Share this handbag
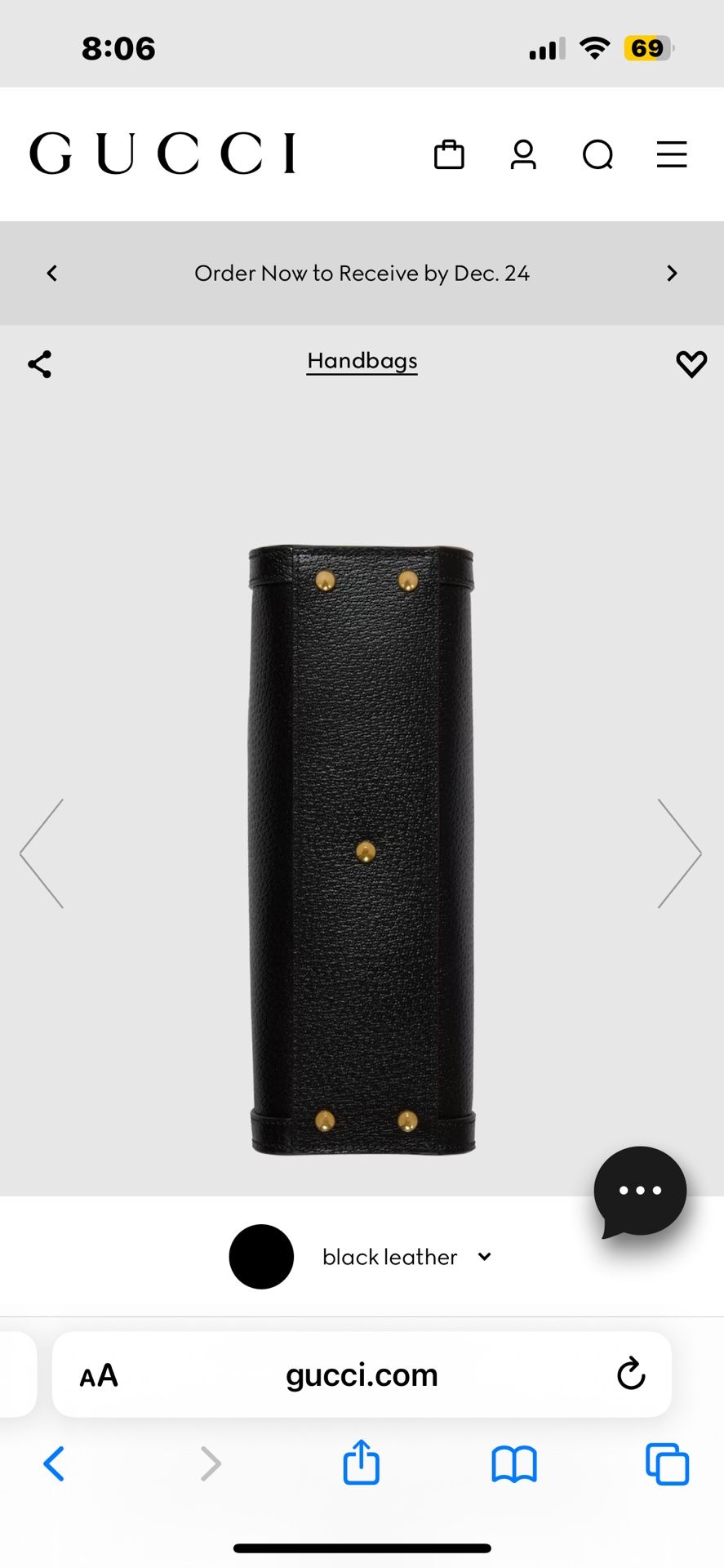 40,364
